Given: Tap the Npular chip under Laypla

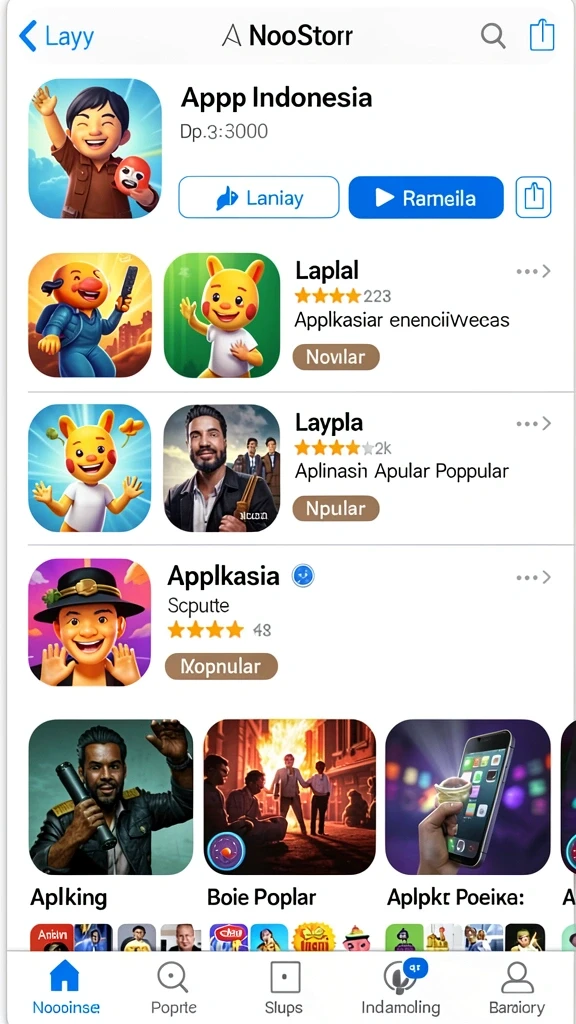Looking at the screenshot, I should tap(335, 508).
